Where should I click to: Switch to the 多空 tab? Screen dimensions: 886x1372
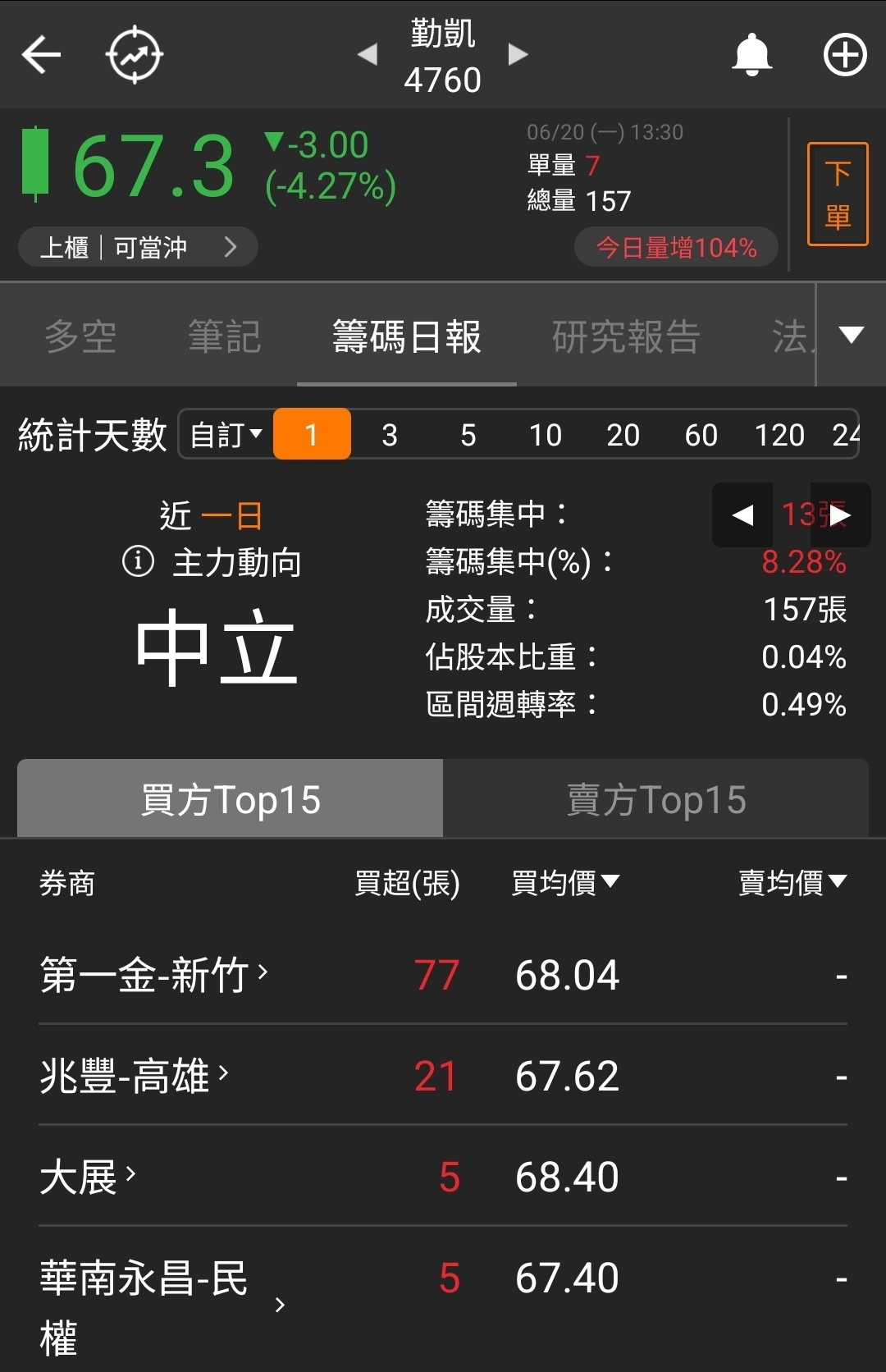[x=80, y=336]
